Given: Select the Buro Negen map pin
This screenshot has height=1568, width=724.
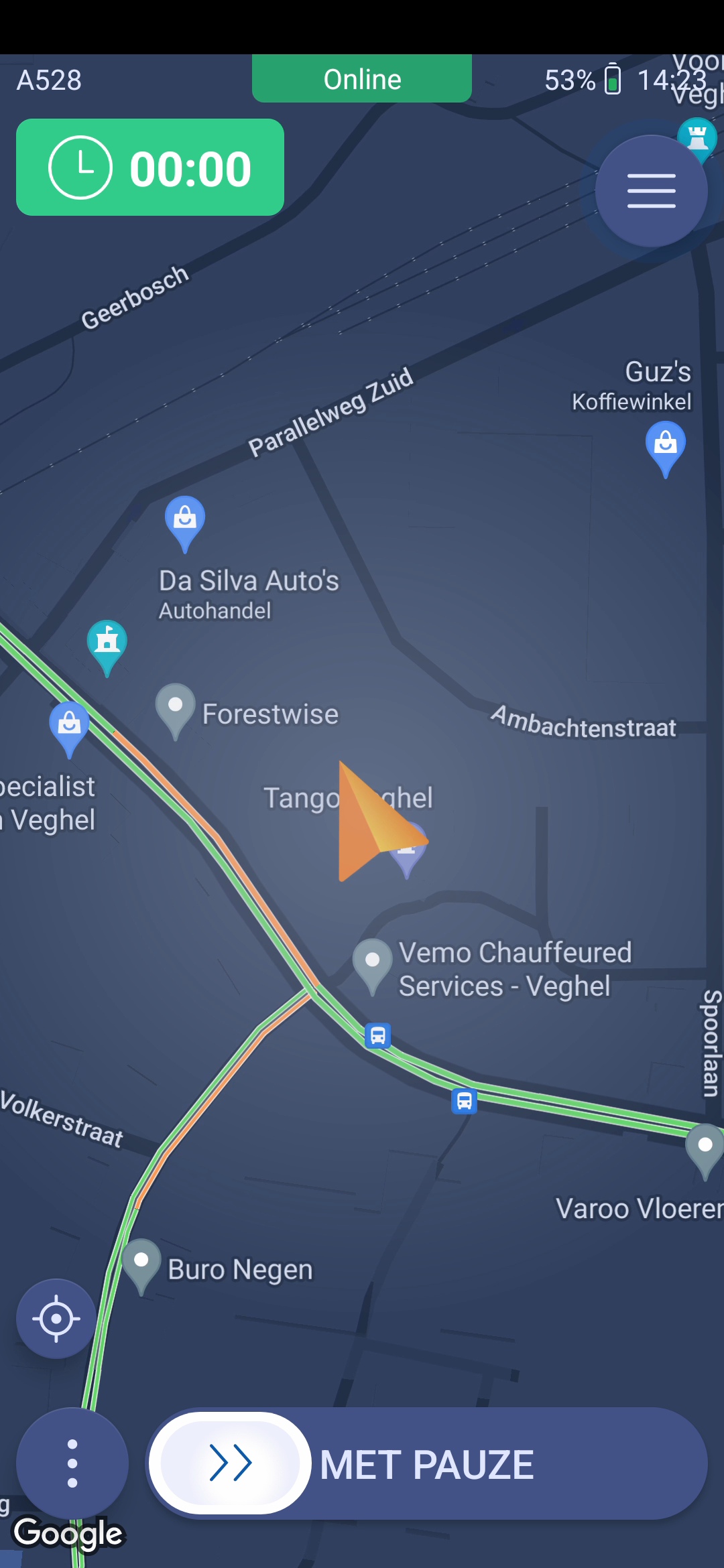Looking at the screenshot, I should 141,1263.
